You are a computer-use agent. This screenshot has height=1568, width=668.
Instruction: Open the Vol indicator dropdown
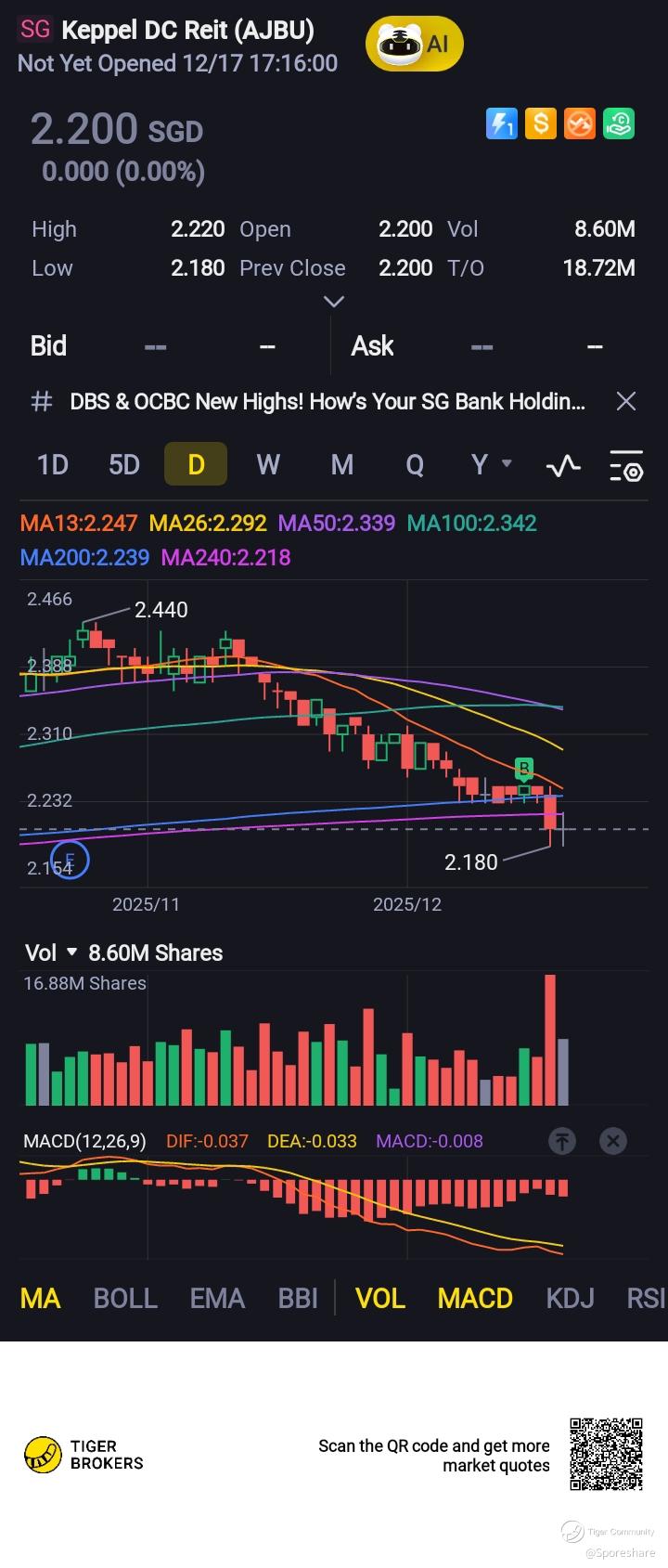coord(51,952)
